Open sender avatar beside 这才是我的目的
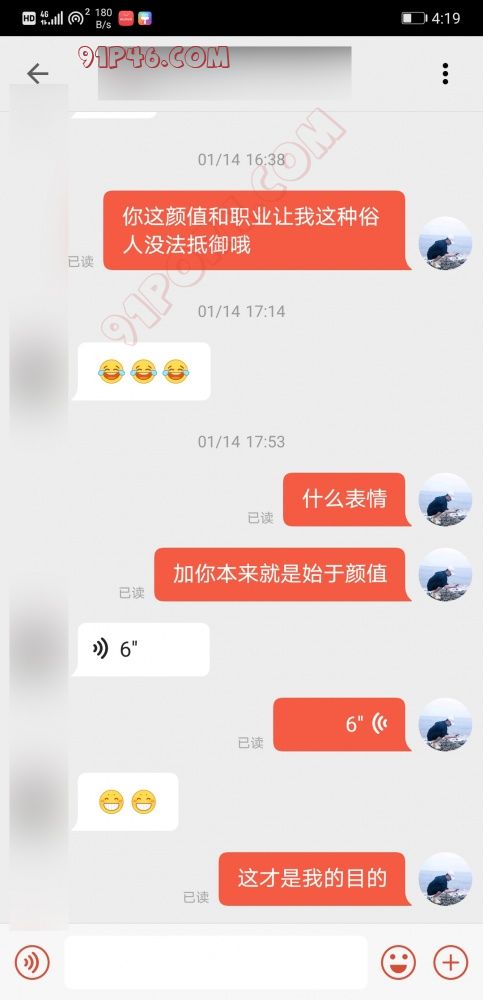Viewport: 483px width, 1000px height. (445, 878)
